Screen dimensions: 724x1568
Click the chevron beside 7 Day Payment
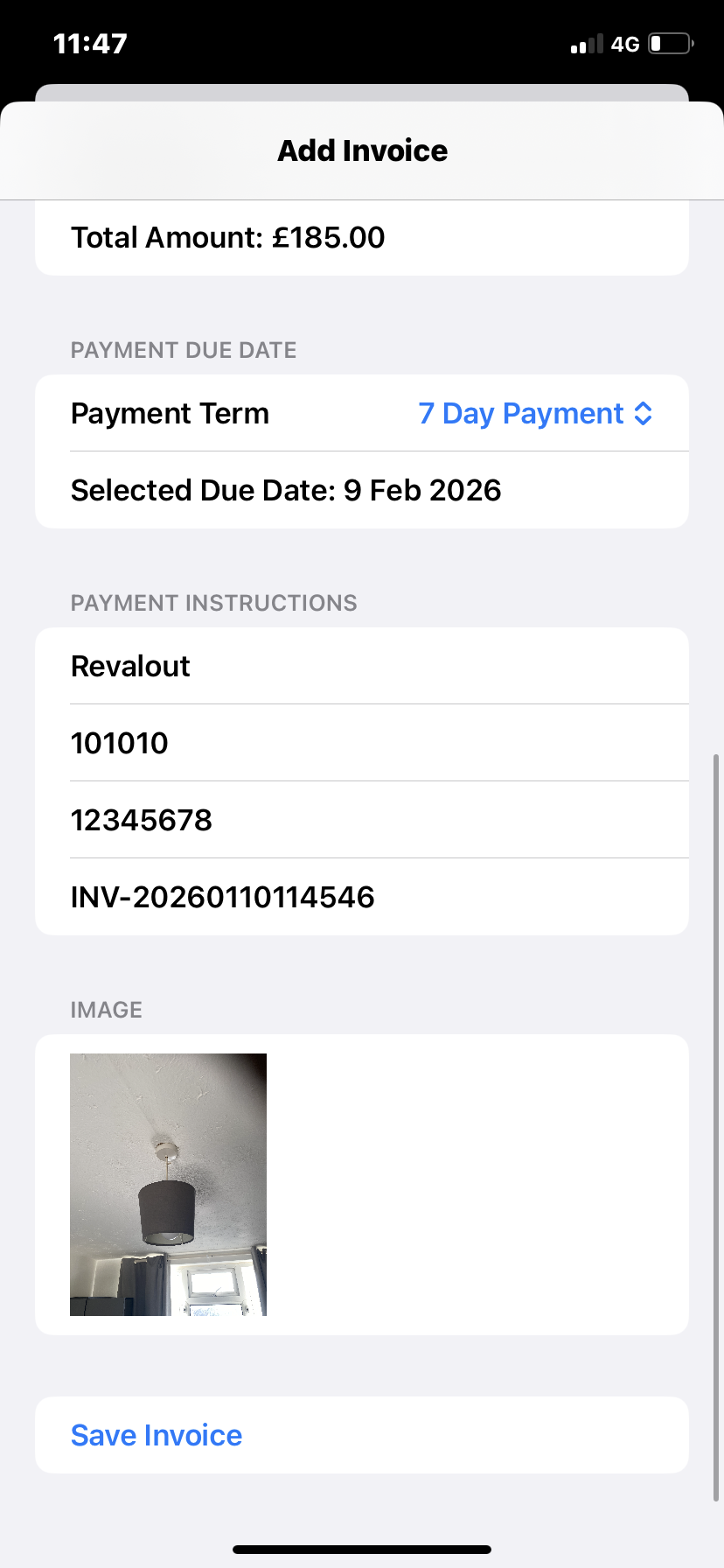[x=643, y=413]
